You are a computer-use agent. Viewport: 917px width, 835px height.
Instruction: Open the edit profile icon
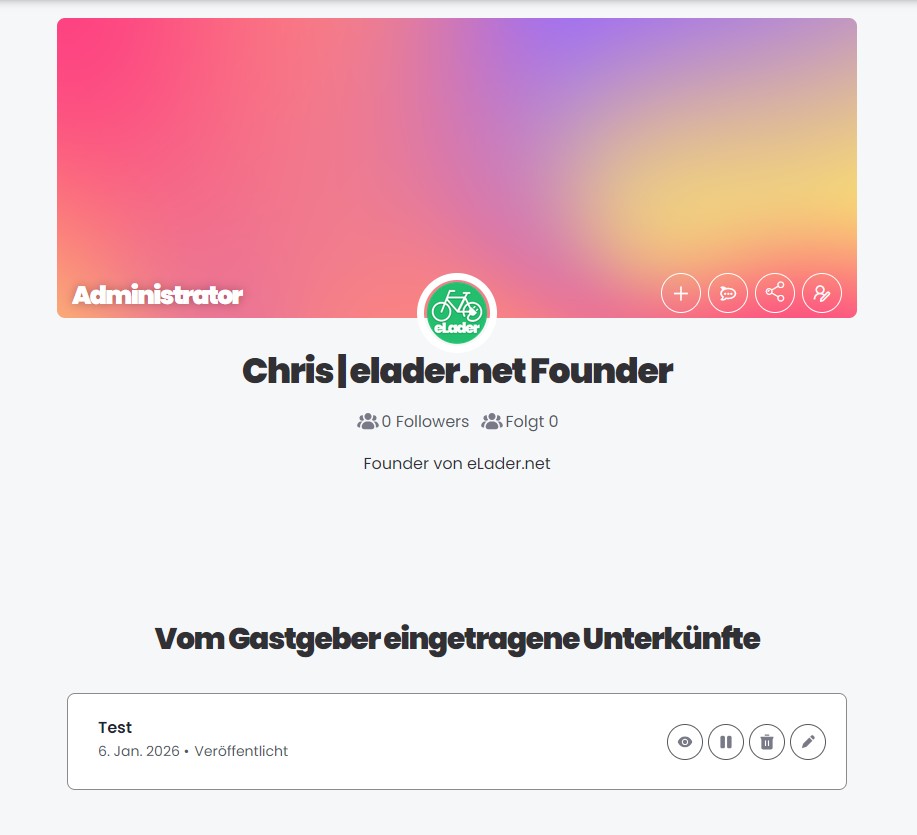[822, 293]
